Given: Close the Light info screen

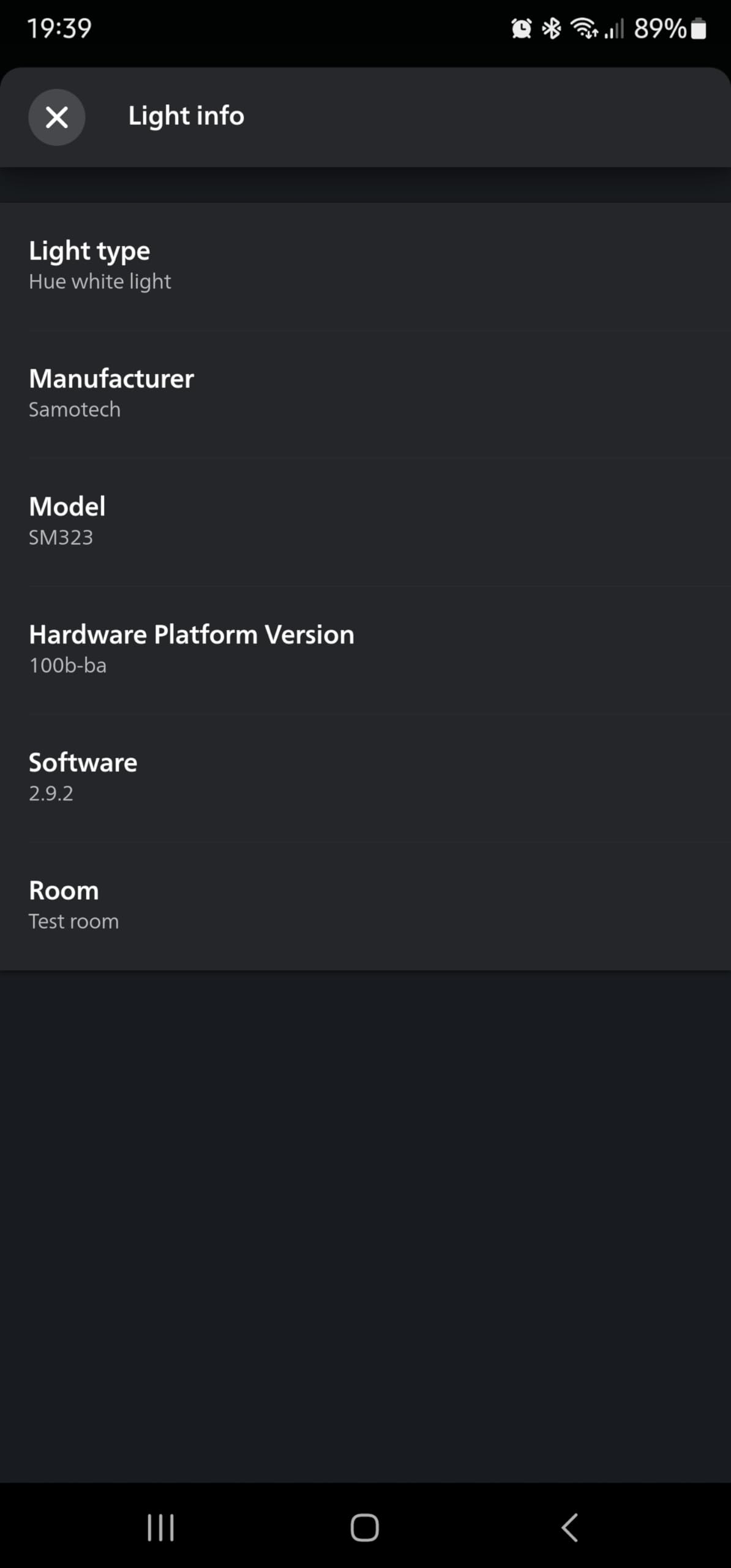Looking at the screenshot, I should pyautogui.click(x=57, y=117).
